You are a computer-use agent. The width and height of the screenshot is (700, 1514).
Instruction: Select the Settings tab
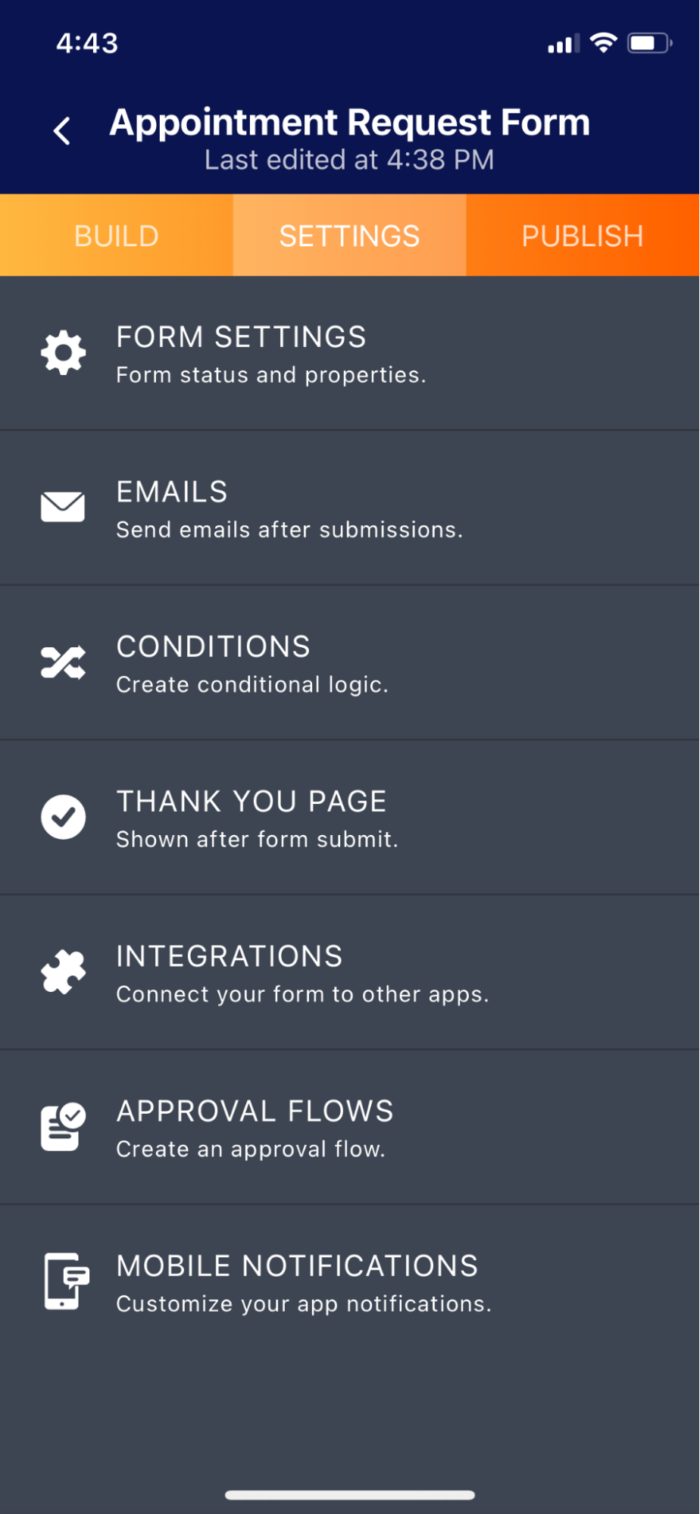(349, 236)
